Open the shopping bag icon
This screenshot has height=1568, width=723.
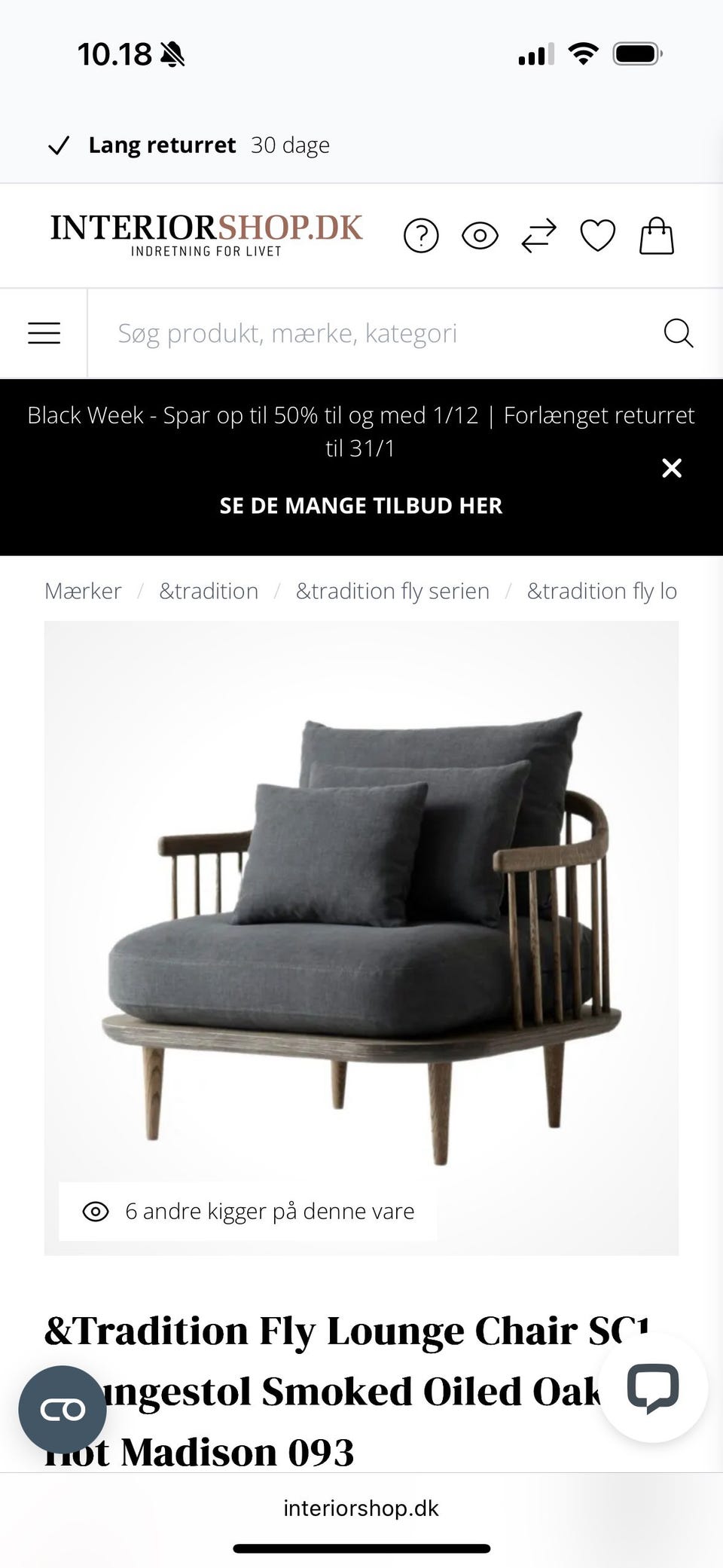click(x=656, y=235)
